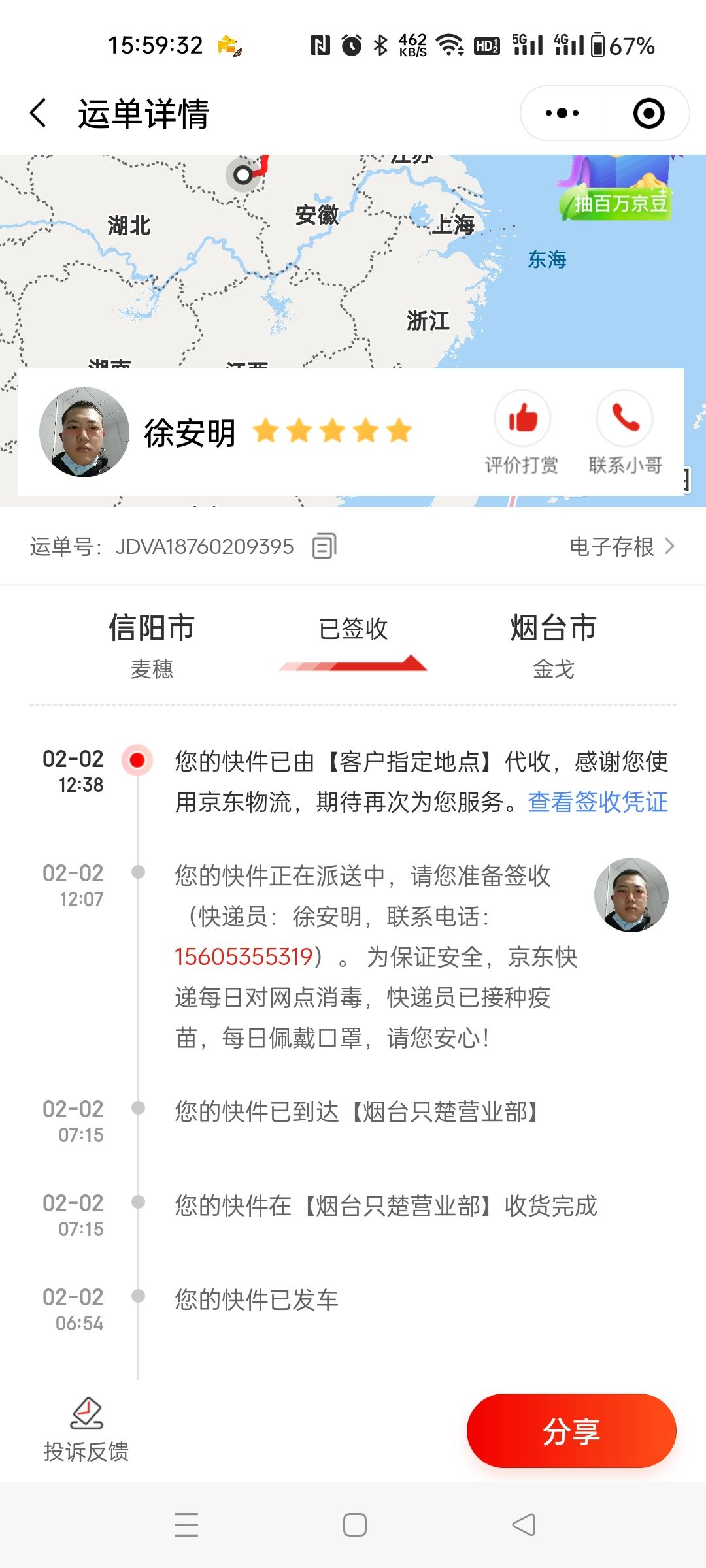
Task: Call the courier via 联系小哥
Action: pos(625,433)
